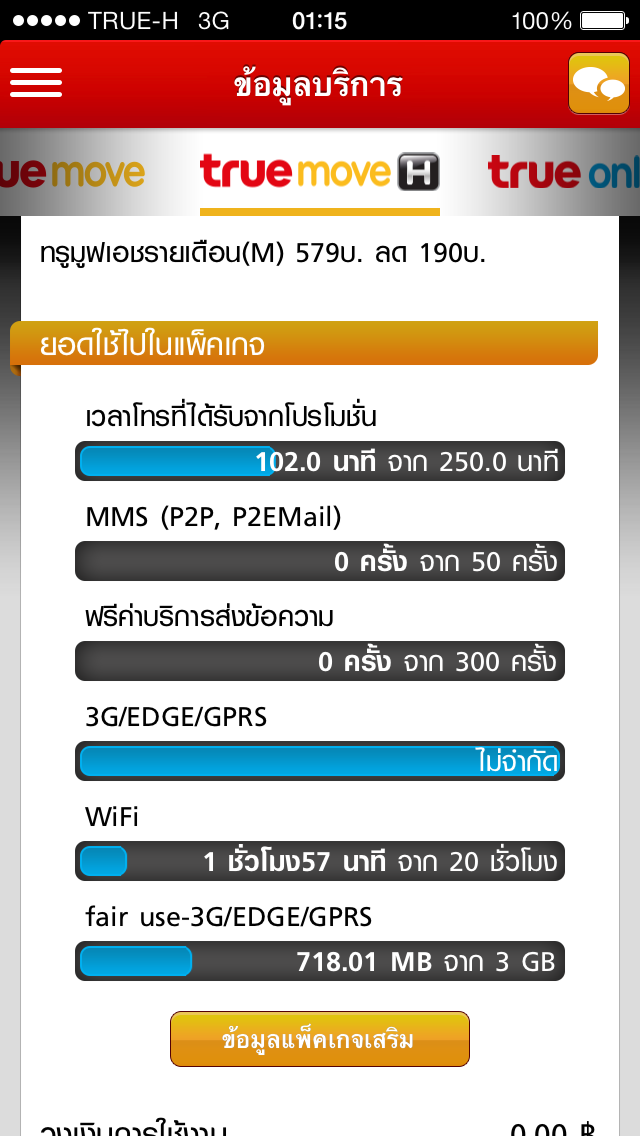Open the hamburger drawer menu
This screenshot has height=1136, width=640.
click(36, 83)
